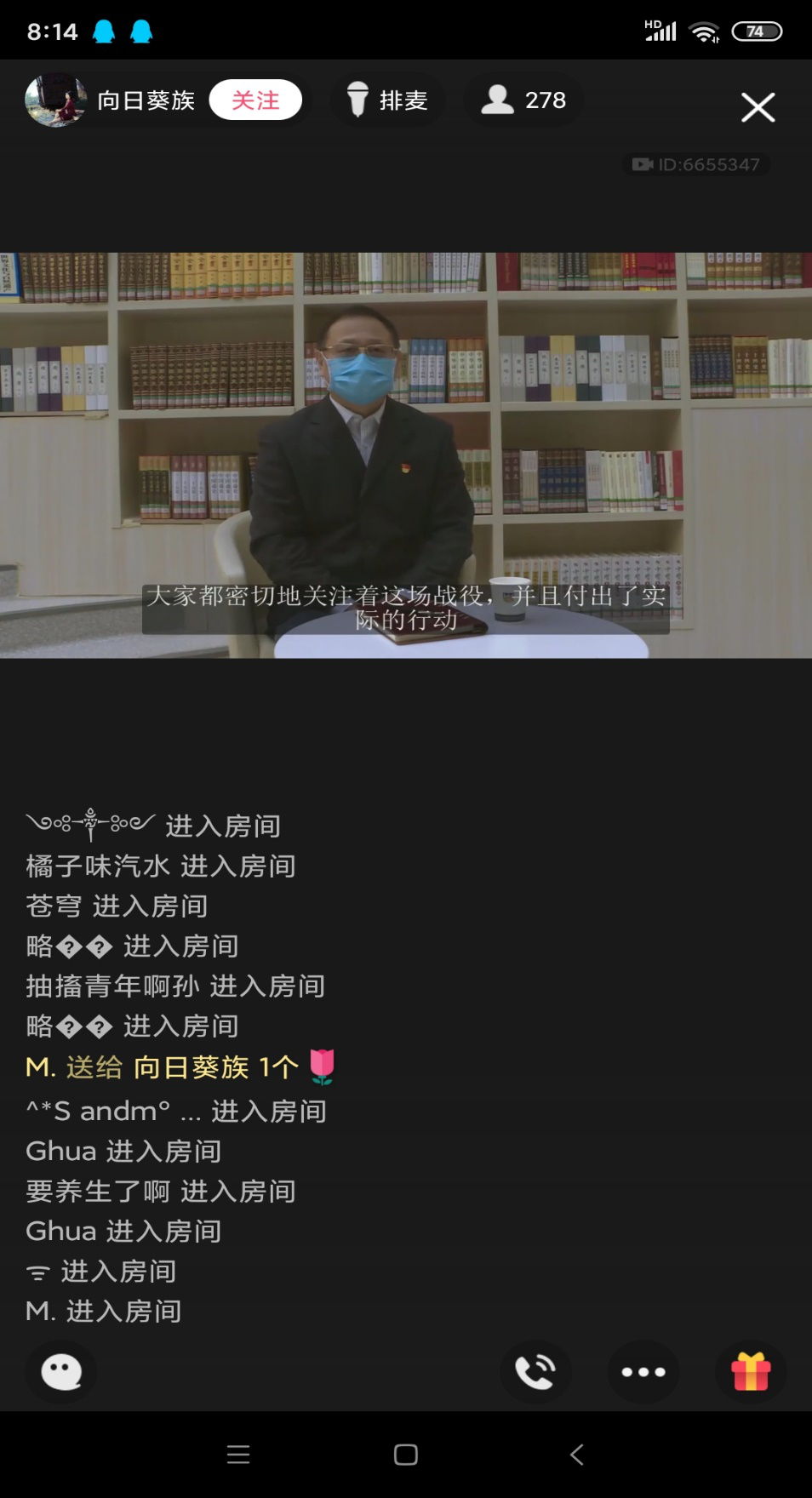Screen dimensions: 812x1498
Task: Open the chat message bubble
Action: pyautogui.click(x=61, y=1371)
